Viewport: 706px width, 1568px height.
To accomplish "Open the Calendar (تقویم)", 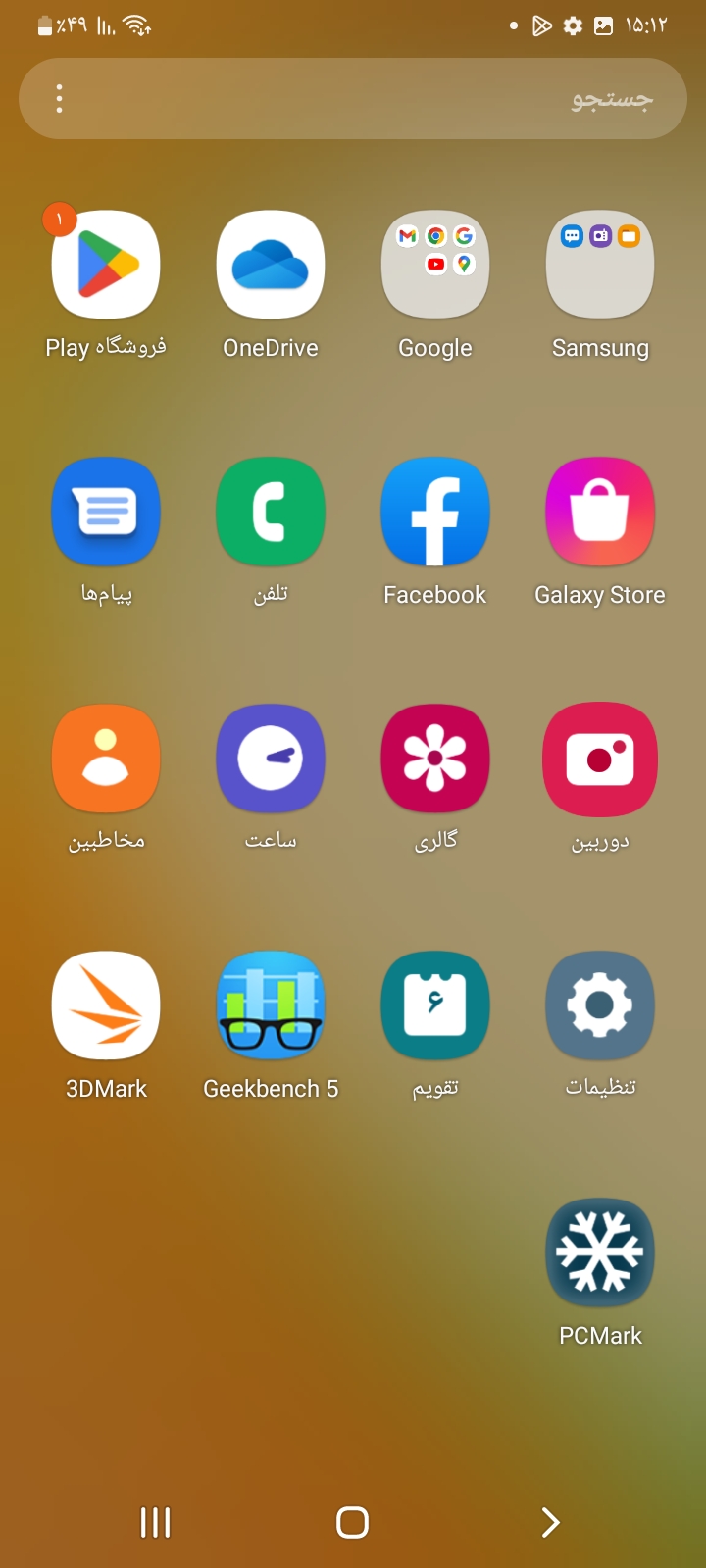I will (x=435, y=1005).
